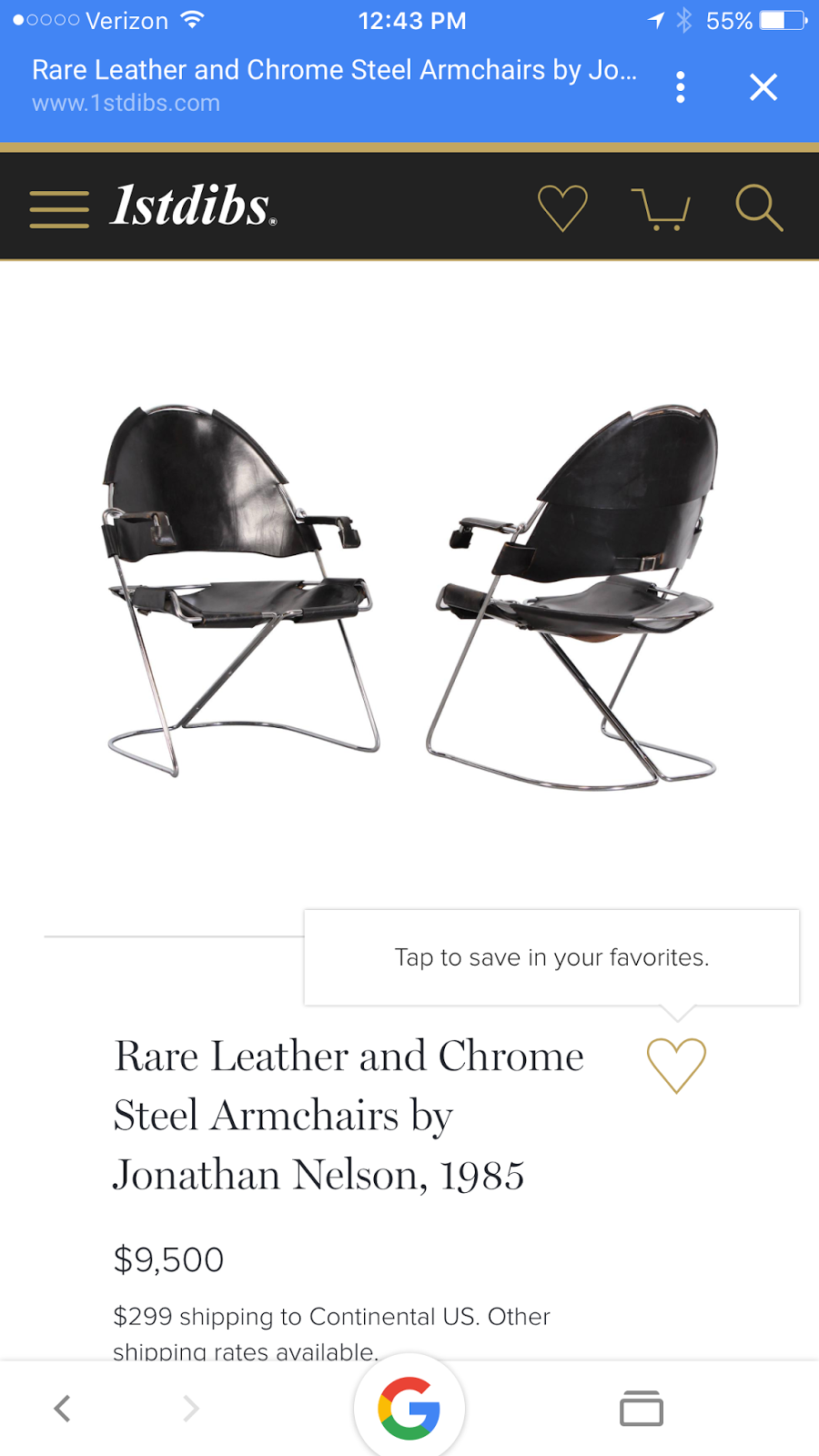Viewport: 819px width, 1456px height.
Task: Go back to the previous page
Action: click(62, 1409)
